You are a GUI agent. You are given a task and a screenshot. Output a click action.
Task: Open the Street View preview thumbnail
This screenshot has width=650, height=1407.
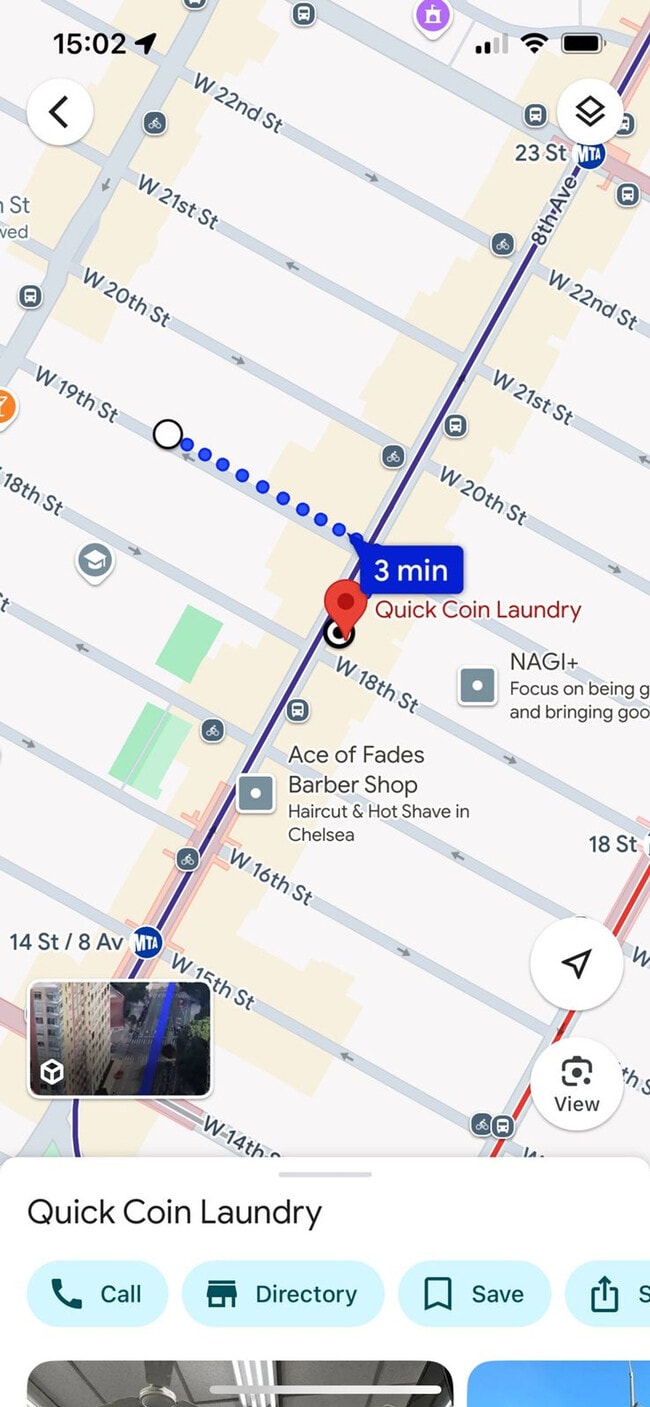pos(120,1039)
